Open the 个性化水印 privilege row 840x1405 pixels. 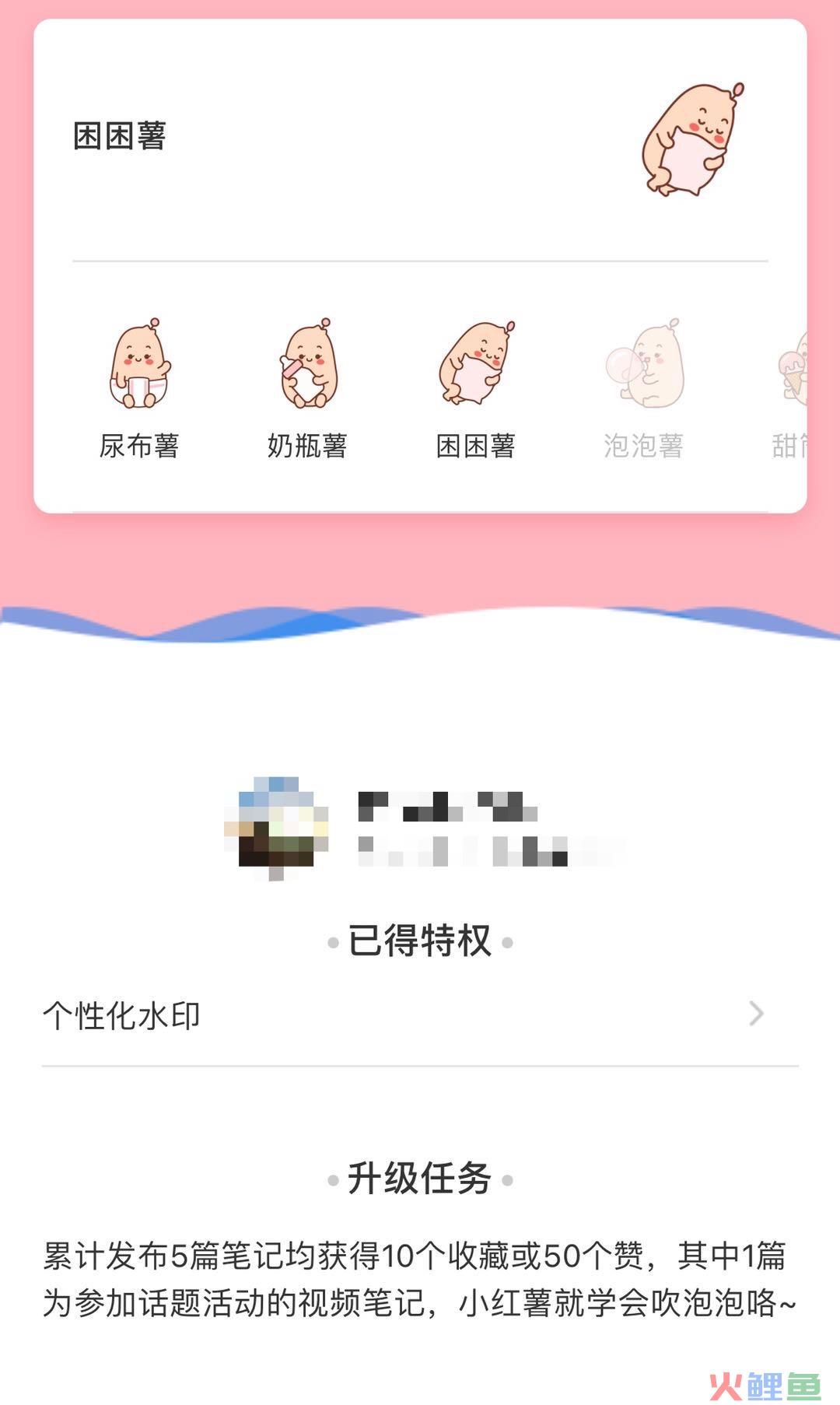420,1014
